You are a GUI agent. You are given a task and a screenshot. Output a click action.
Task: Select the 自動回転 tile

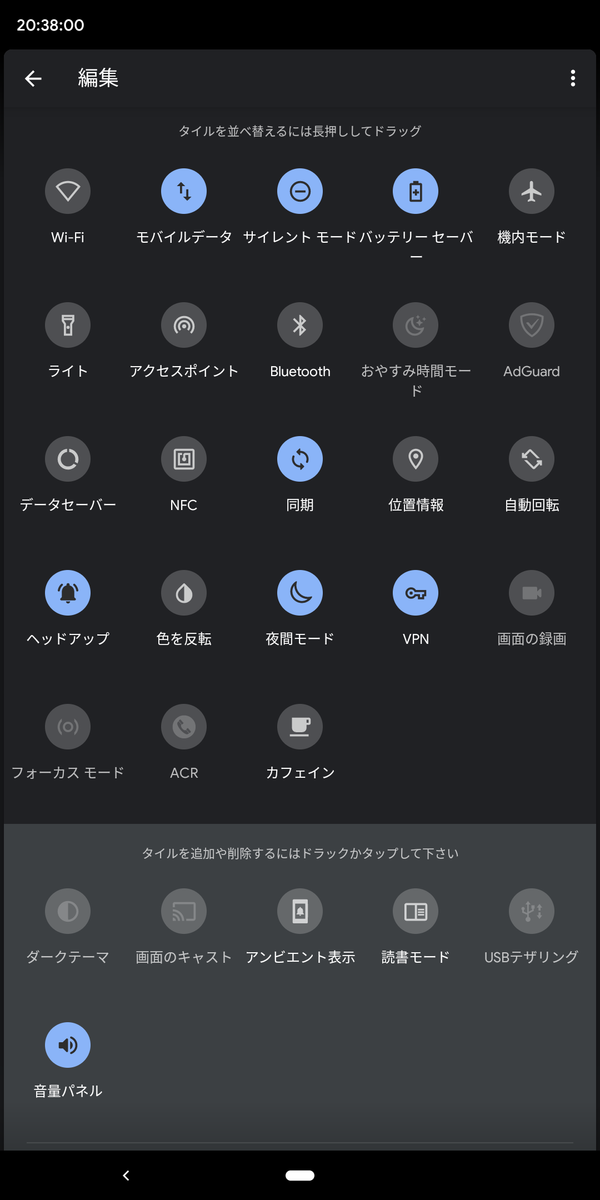532,459
